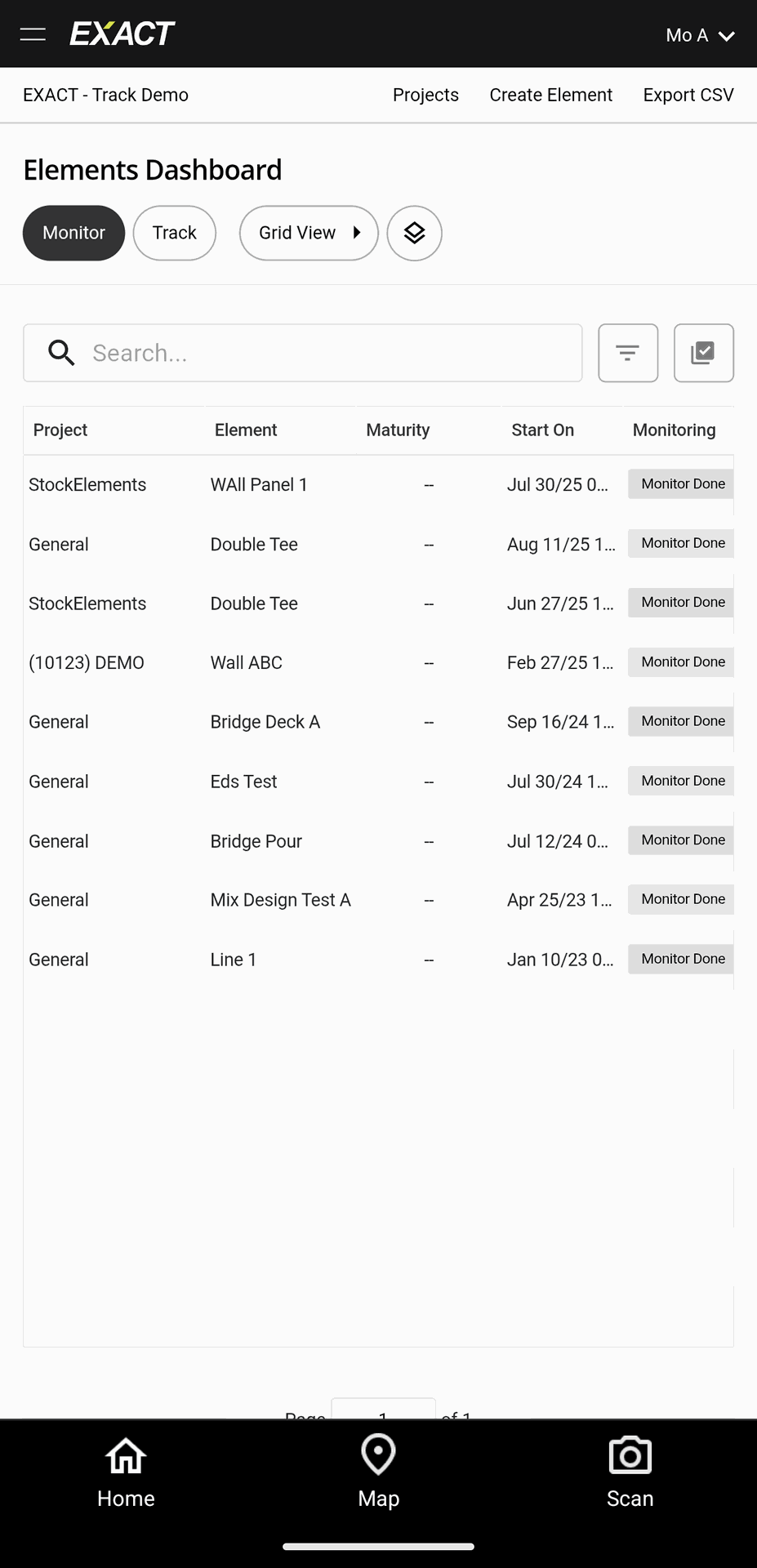Open the Scan tab
This screenshot has height=1568, width=757.
pos(630,1473)
